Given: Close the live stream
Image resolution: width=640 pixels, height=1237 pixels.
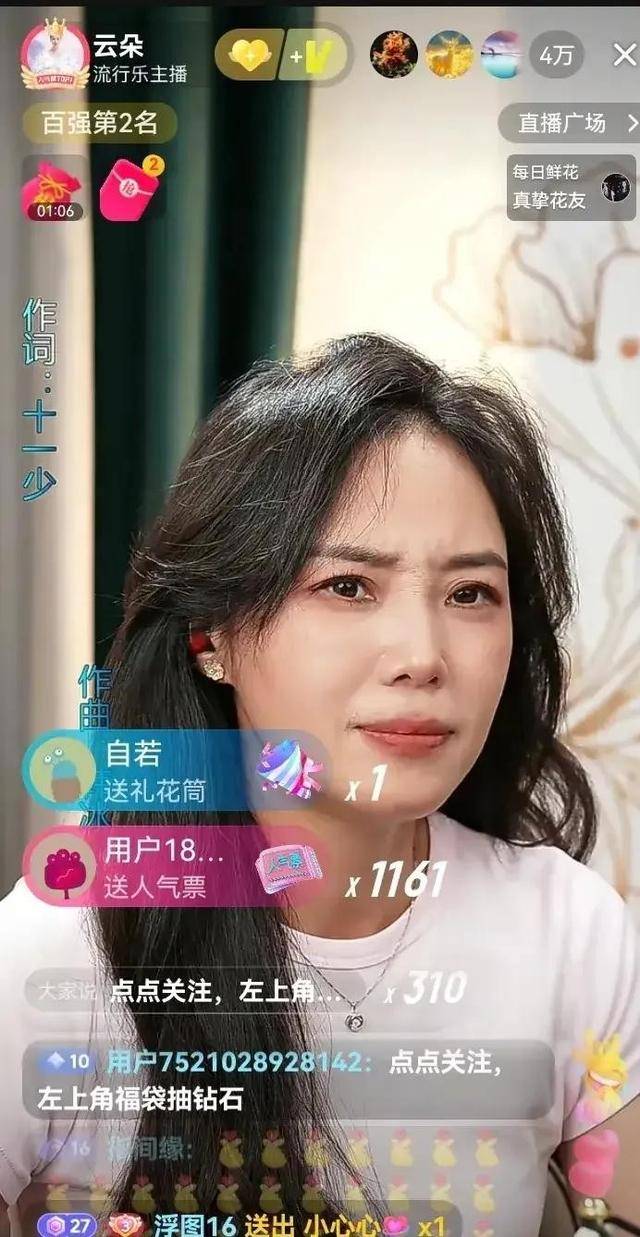Looking at the screenshot, I should coord(623,55).
